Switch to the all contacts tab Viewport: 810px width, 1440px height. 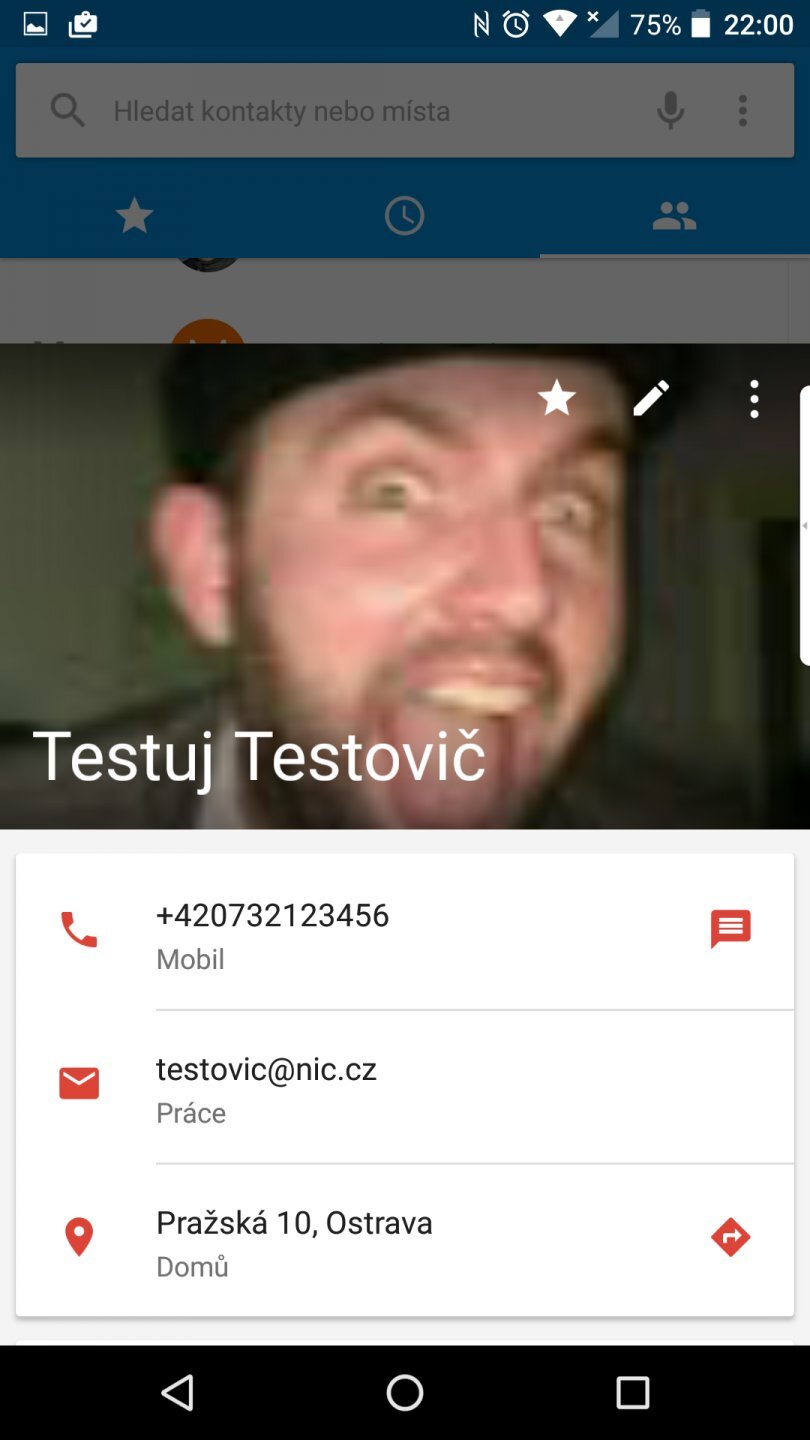coord(674,216)
